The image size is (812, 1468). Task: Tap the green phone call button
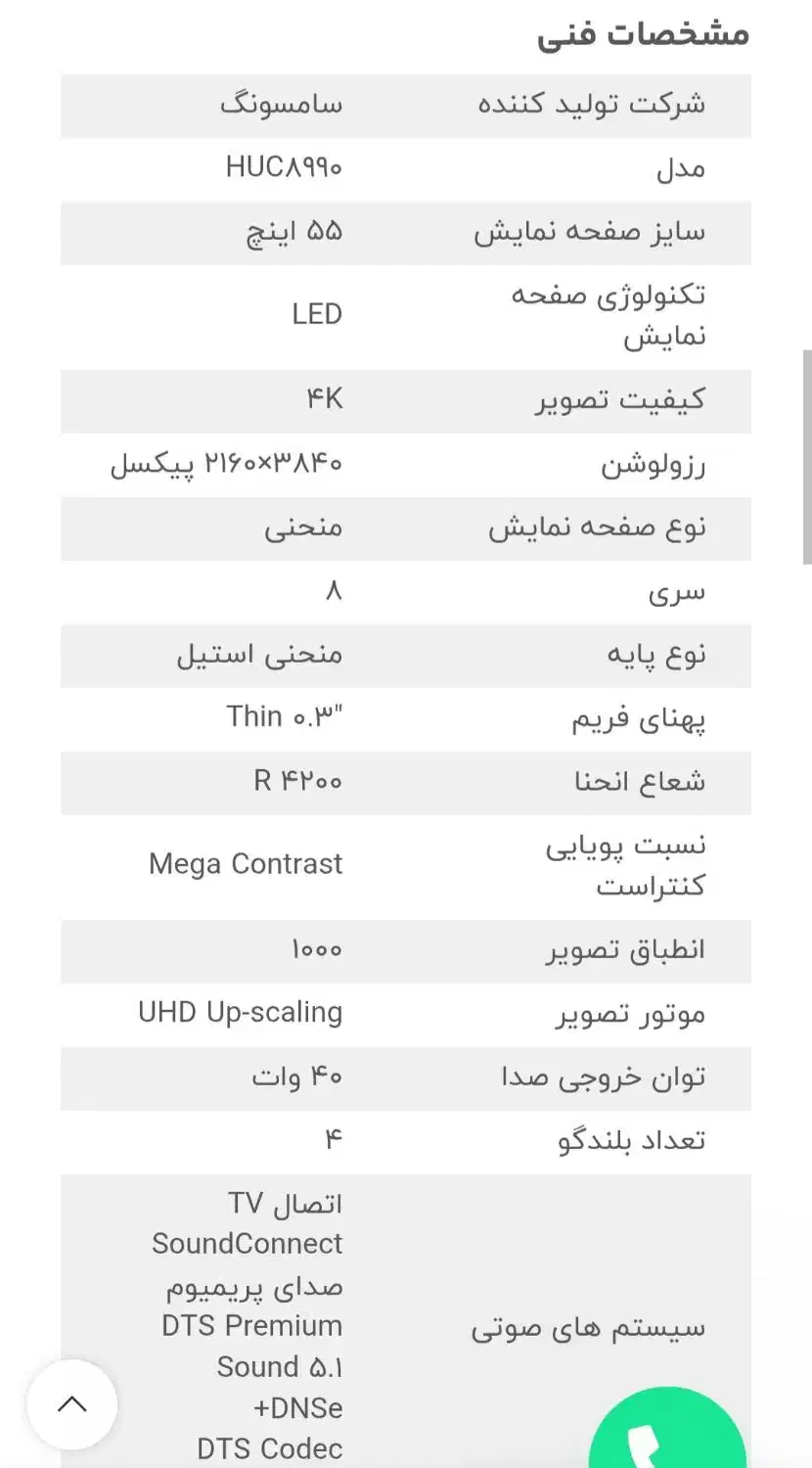click(667, 1436)
